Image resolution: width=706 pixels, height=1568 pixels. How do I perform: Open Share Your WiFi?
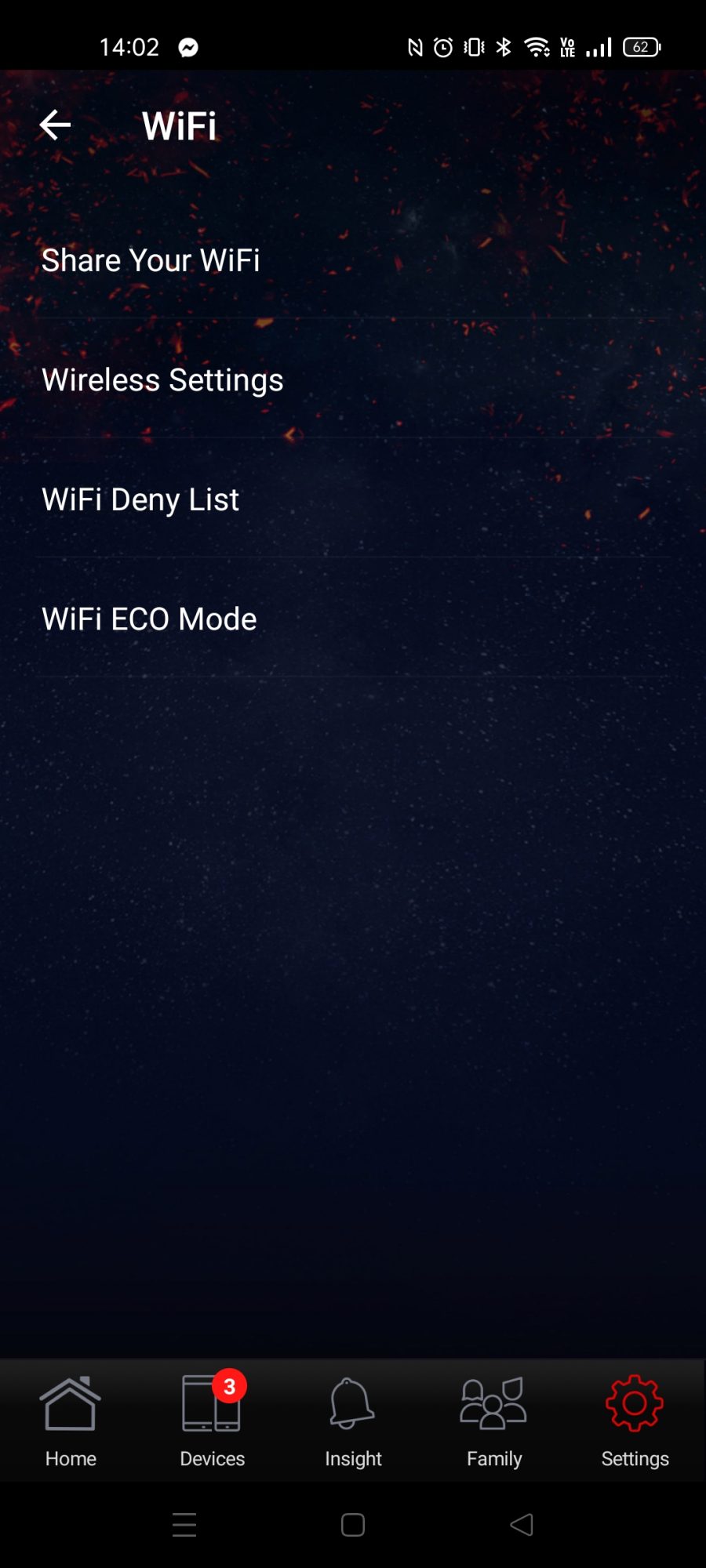pyautogui.click(x=151, y=260)
